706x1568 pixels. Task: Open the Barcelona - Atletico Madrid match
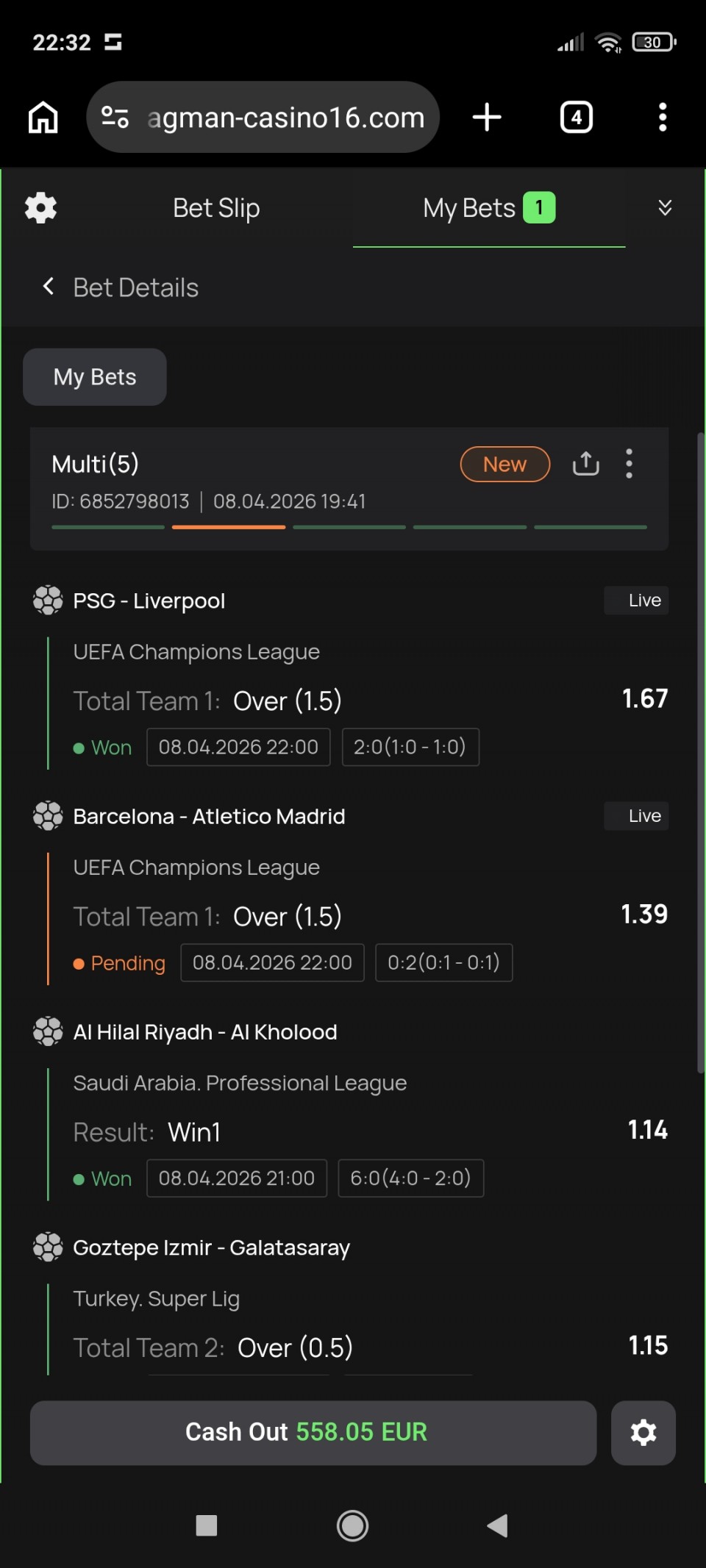209,816
